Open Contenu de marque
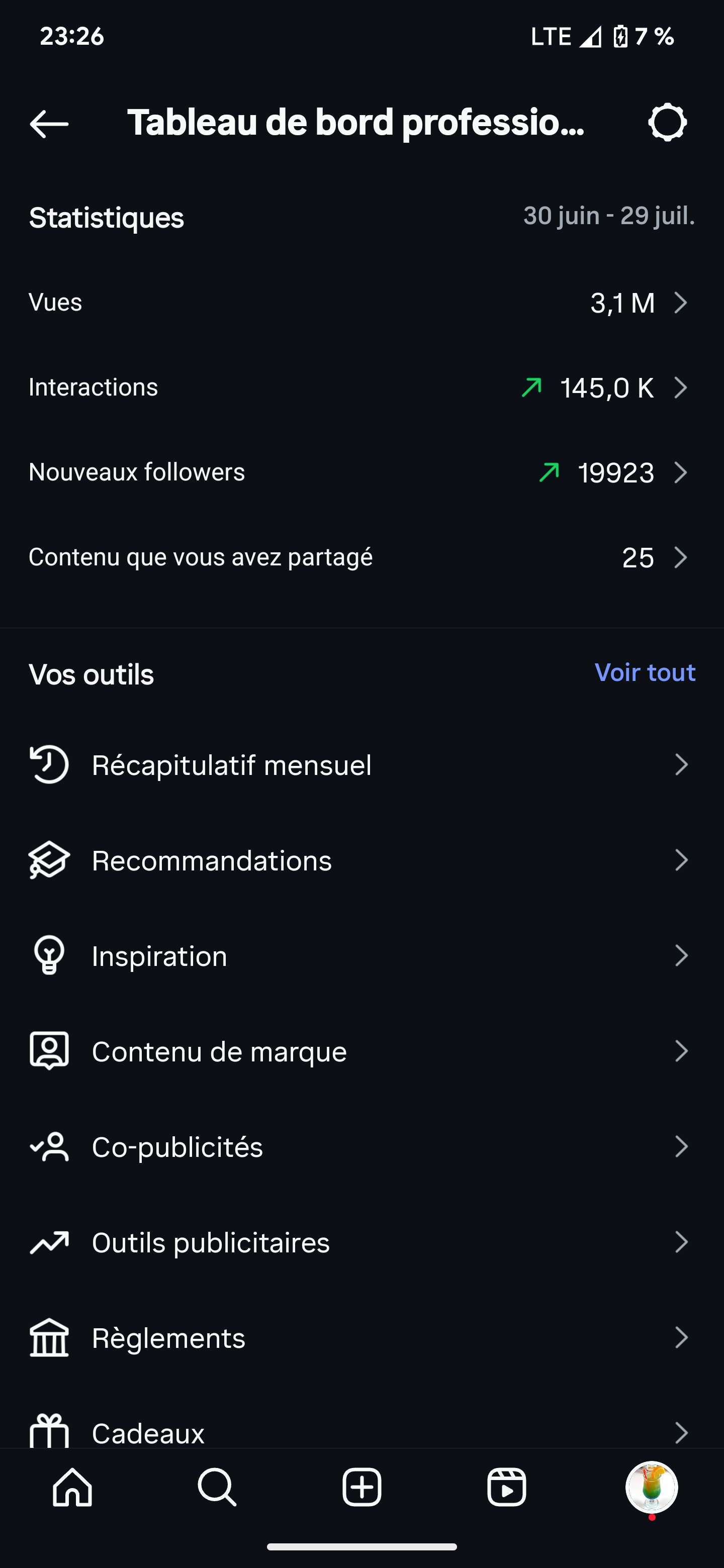This screenshot has height=1568, width=724. pyautogui.click(x=361, y=1051)
